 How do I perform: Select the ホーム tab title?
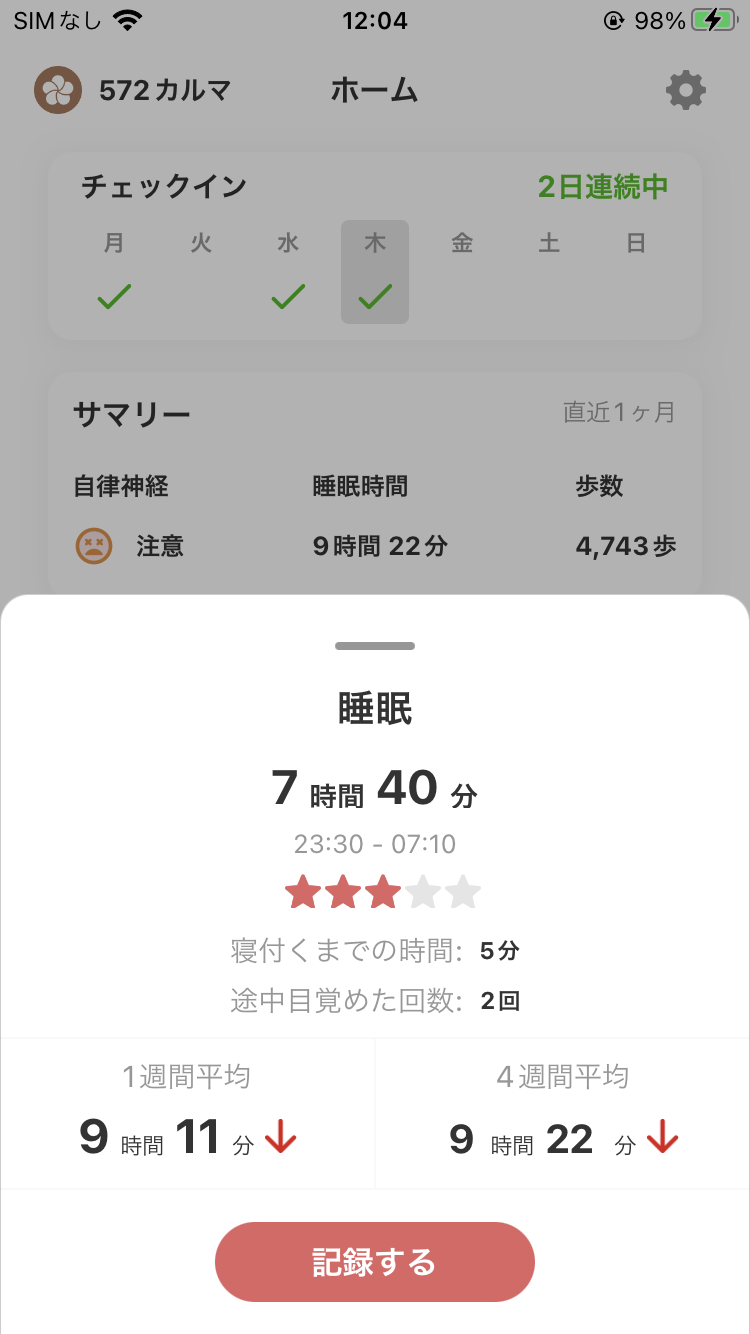(374, 90)
